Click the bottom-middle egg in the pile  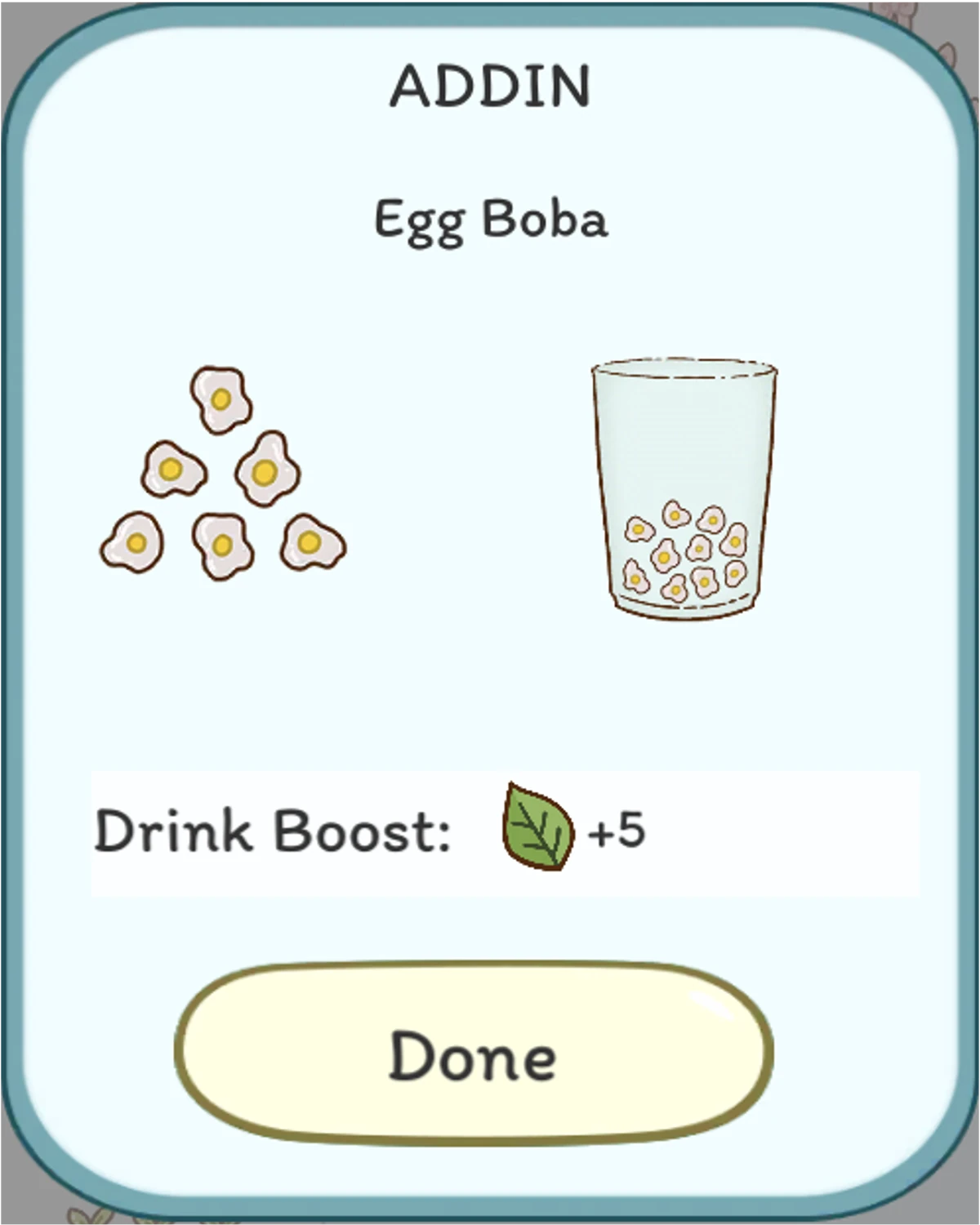[x=225, y=546]
